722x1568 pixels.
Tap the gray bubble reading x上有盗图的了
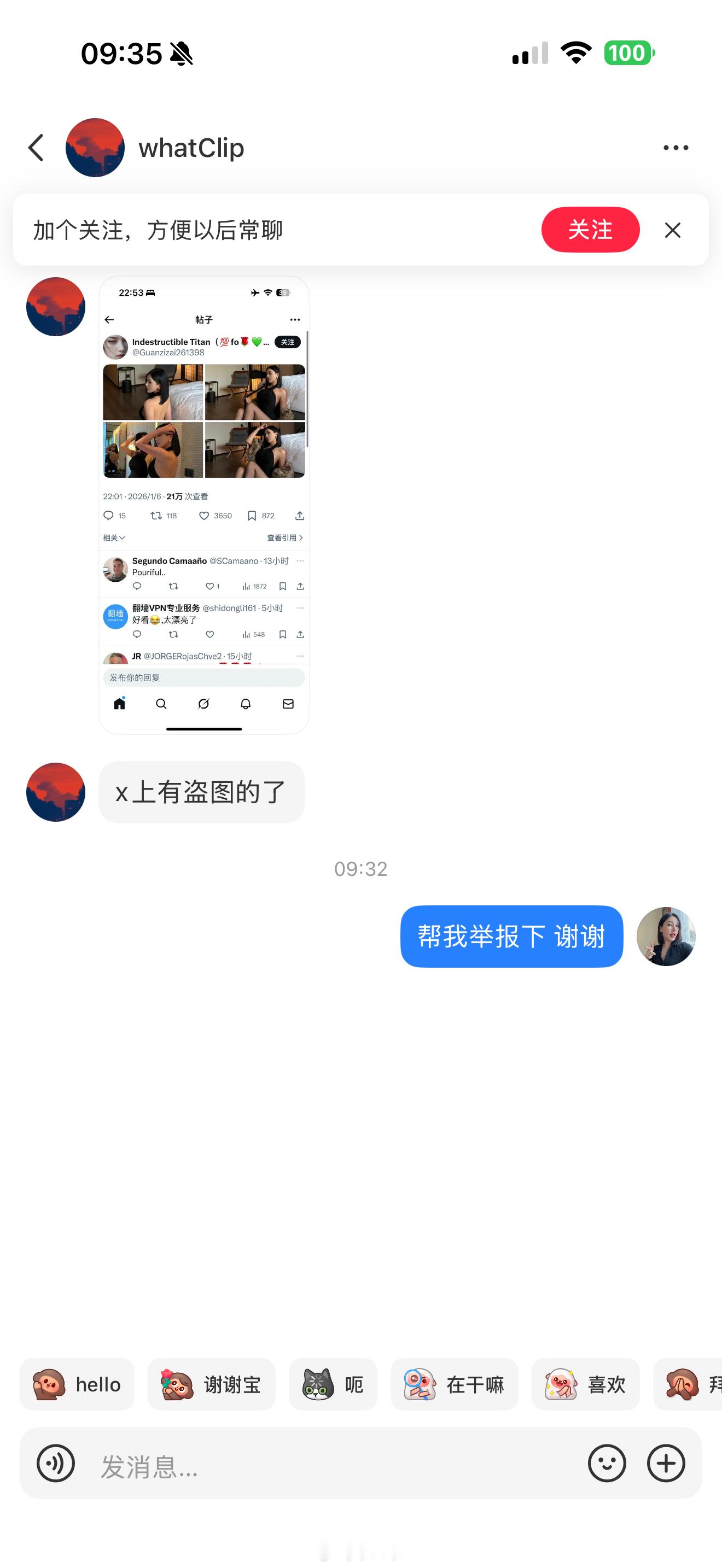pyautogui.click(x=201, y=793)
